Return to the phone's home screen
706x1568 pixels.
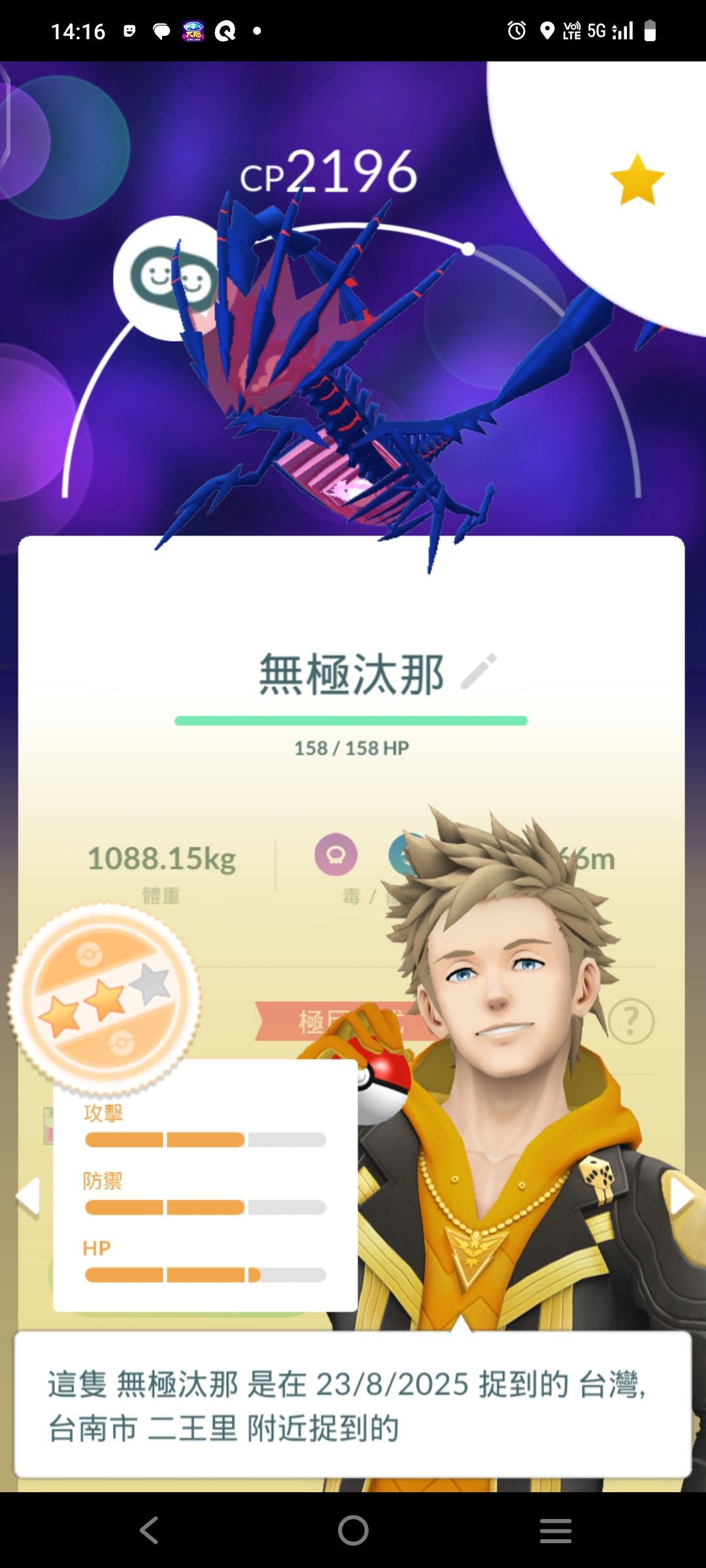353,1530
